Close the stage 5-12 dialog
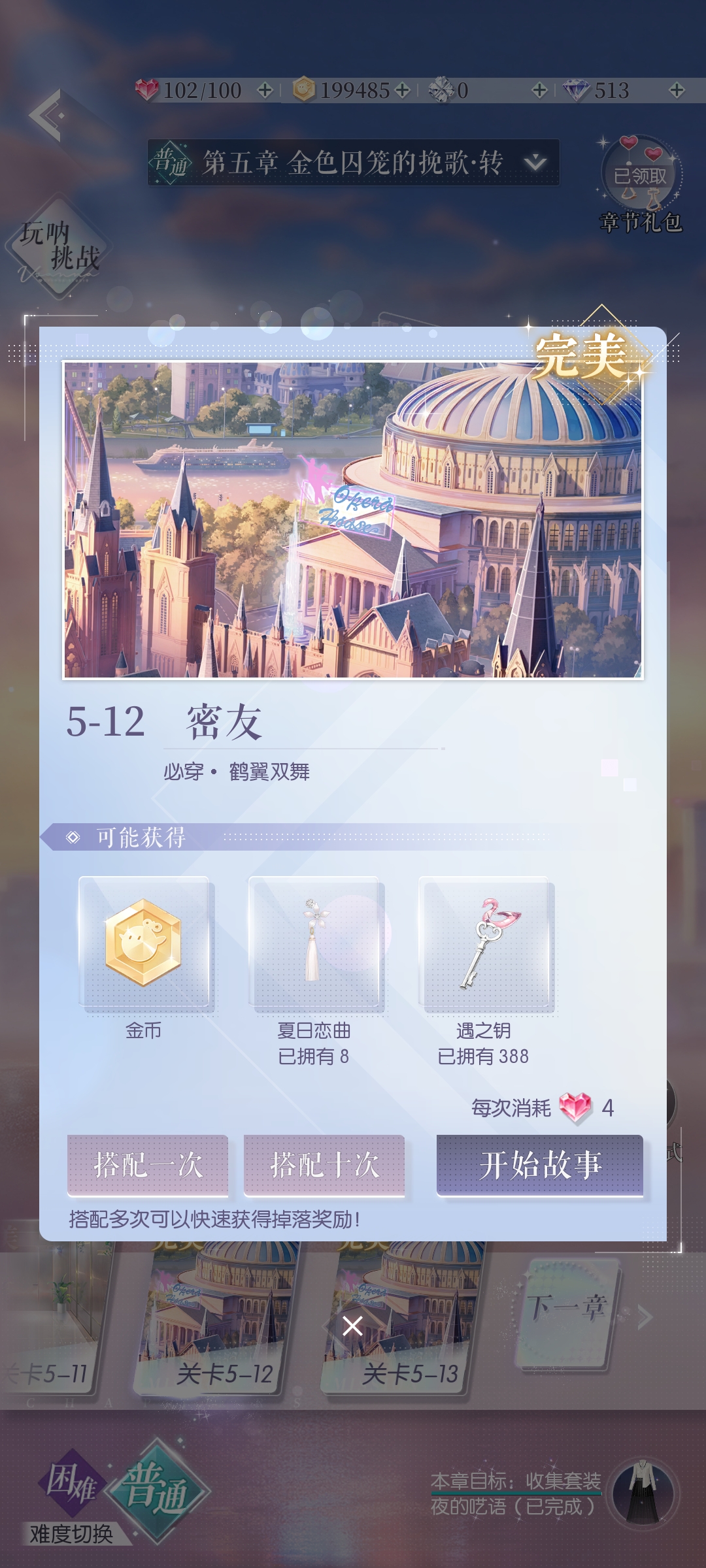The height and width of the screenshot is (1568, 706). [x=352, y=1326]
